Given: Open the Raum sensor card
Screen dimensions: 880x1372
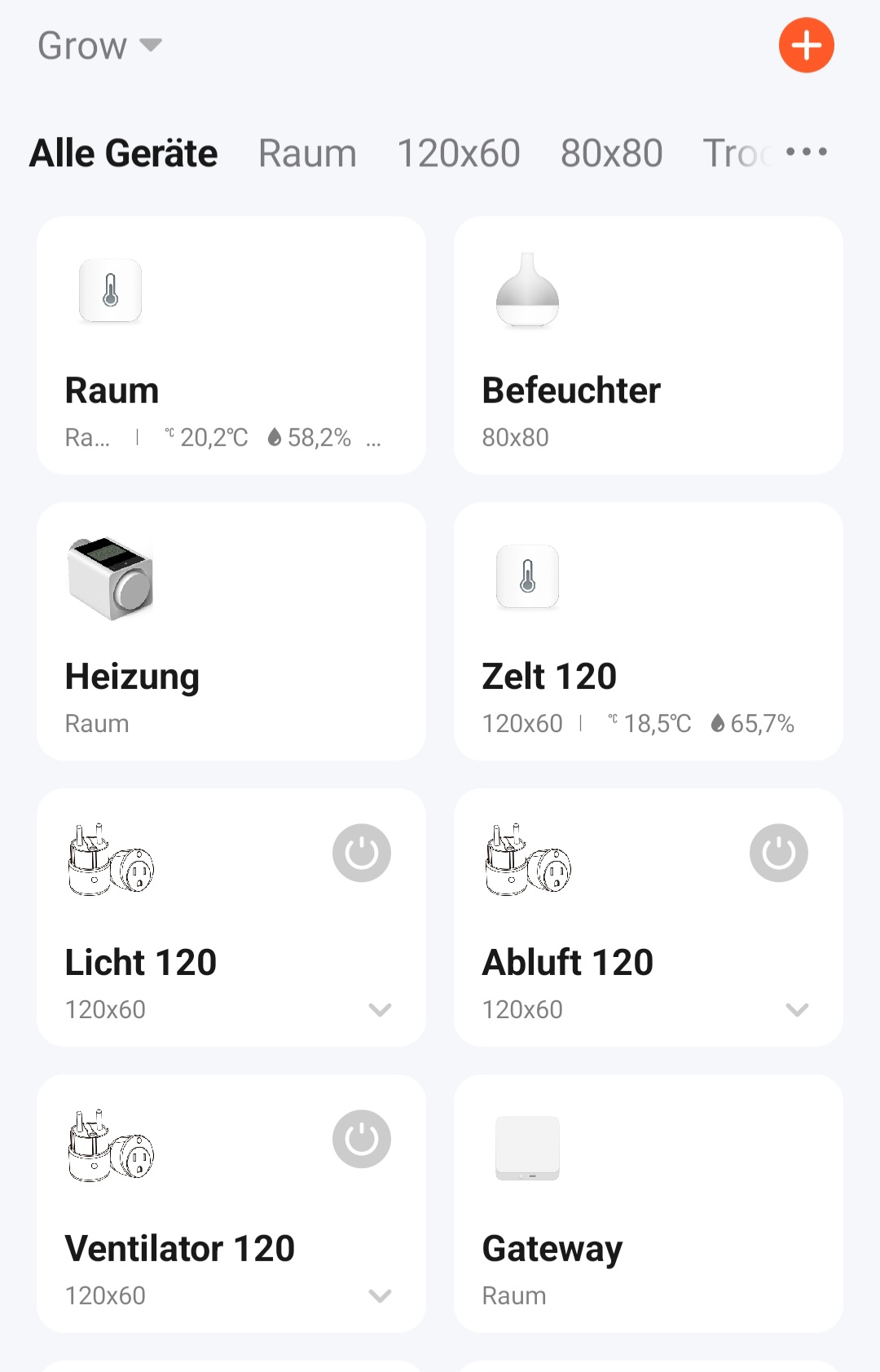Looking at the screenshot, I should tap(231, 345).
